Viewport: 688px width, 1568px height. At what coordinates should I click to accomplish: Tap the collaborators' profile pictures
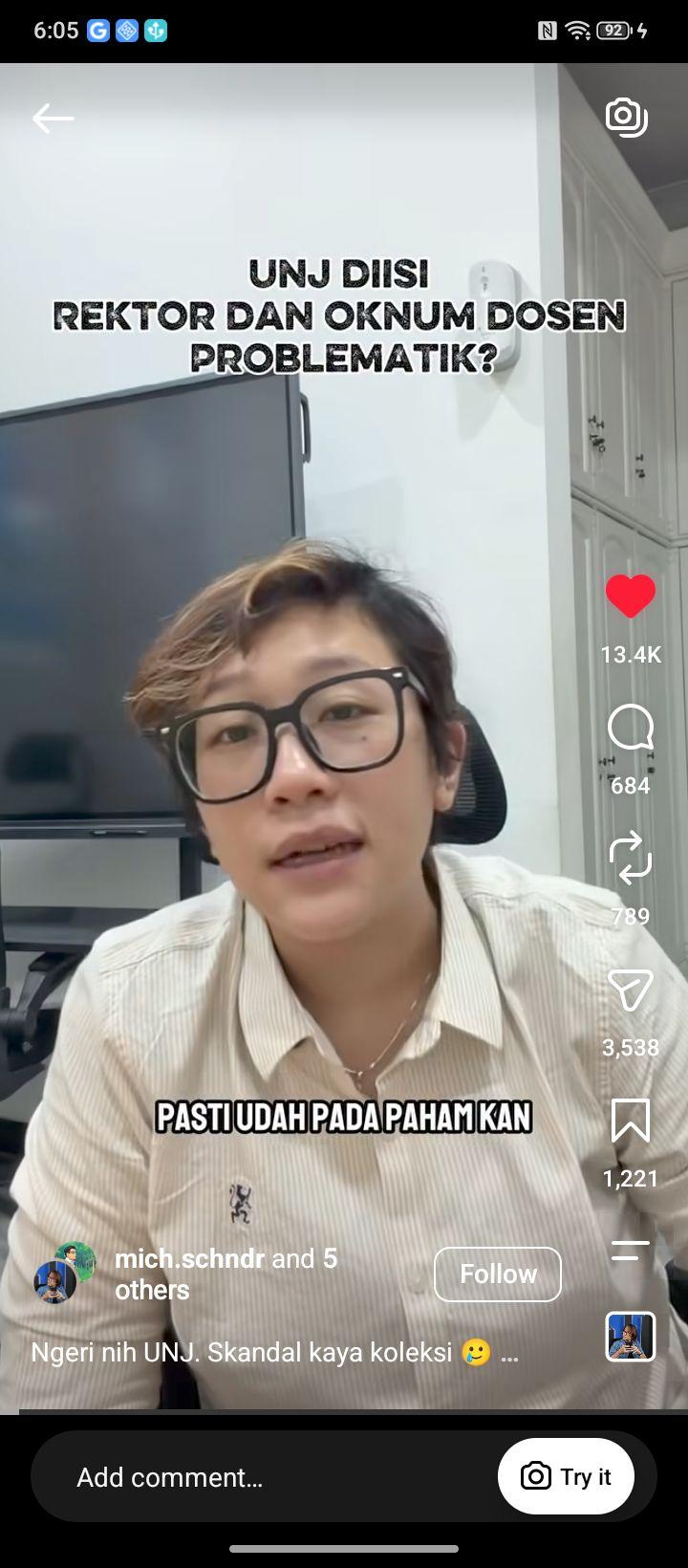tap(65, 1274)
